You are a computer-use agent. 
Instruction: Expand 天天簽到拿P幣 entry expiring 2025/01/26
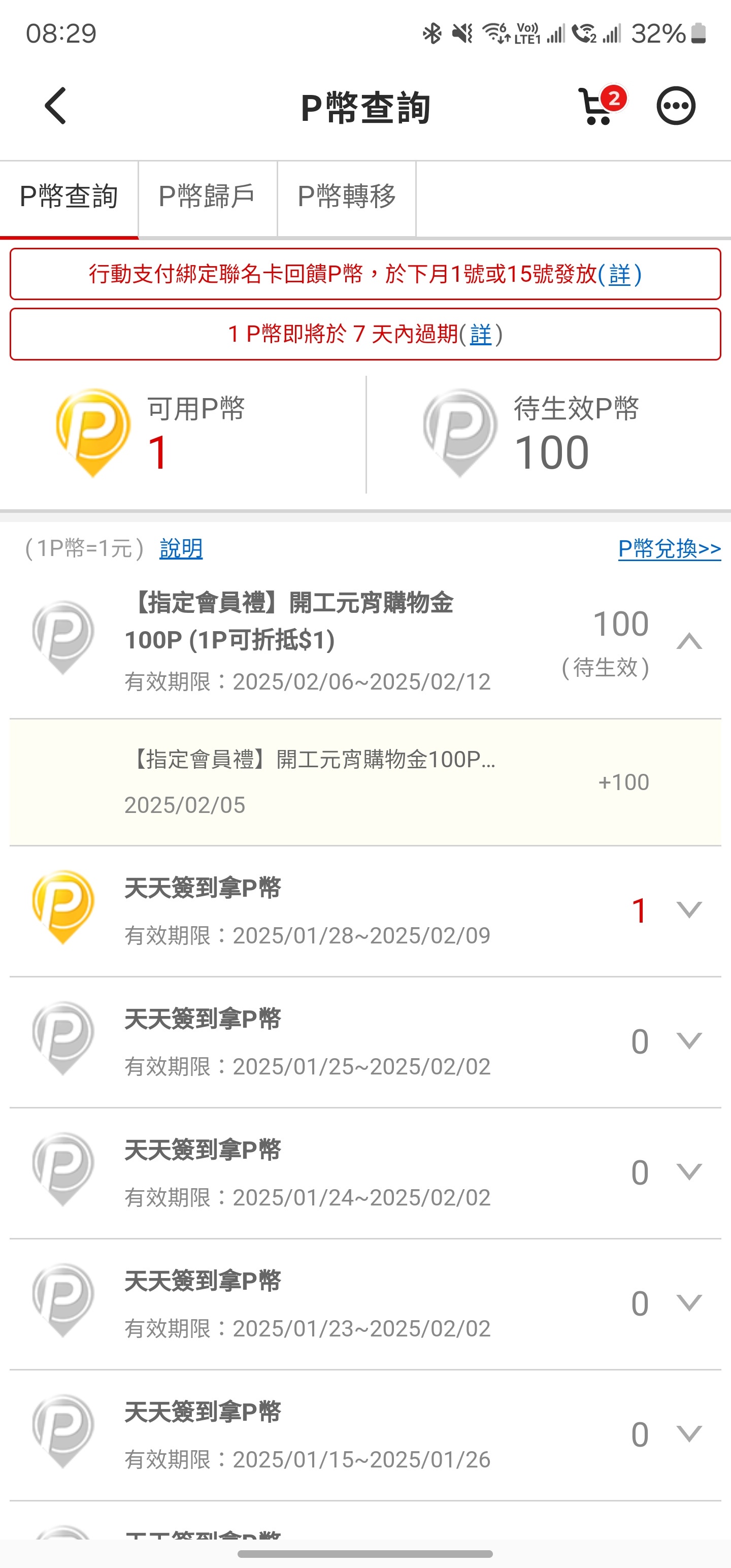(689, 1433)
